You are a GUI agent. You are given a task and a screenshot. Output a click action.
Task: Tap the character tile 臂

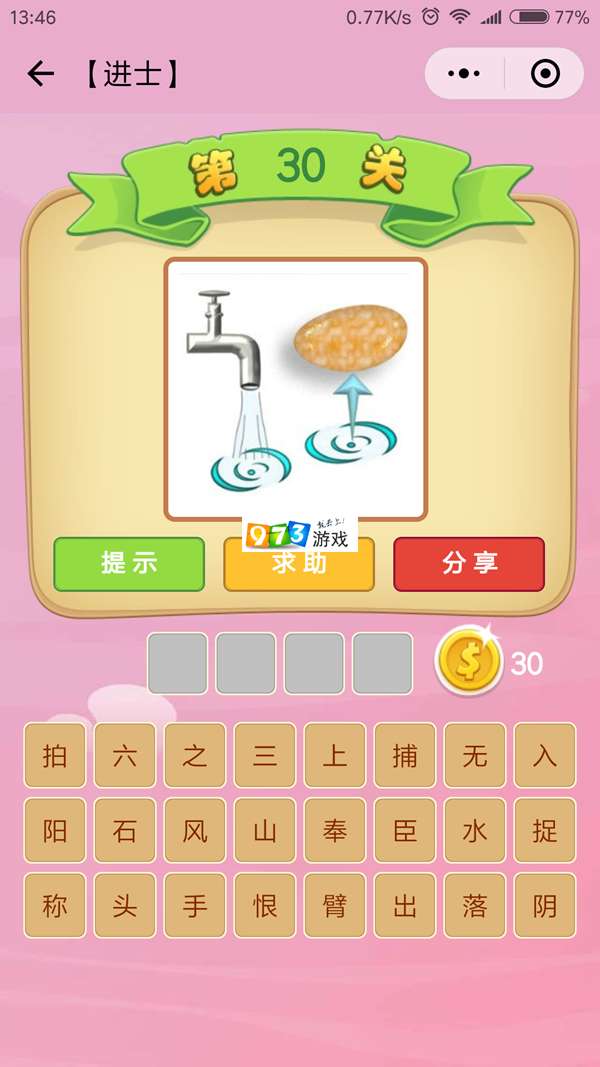[335, 905]
